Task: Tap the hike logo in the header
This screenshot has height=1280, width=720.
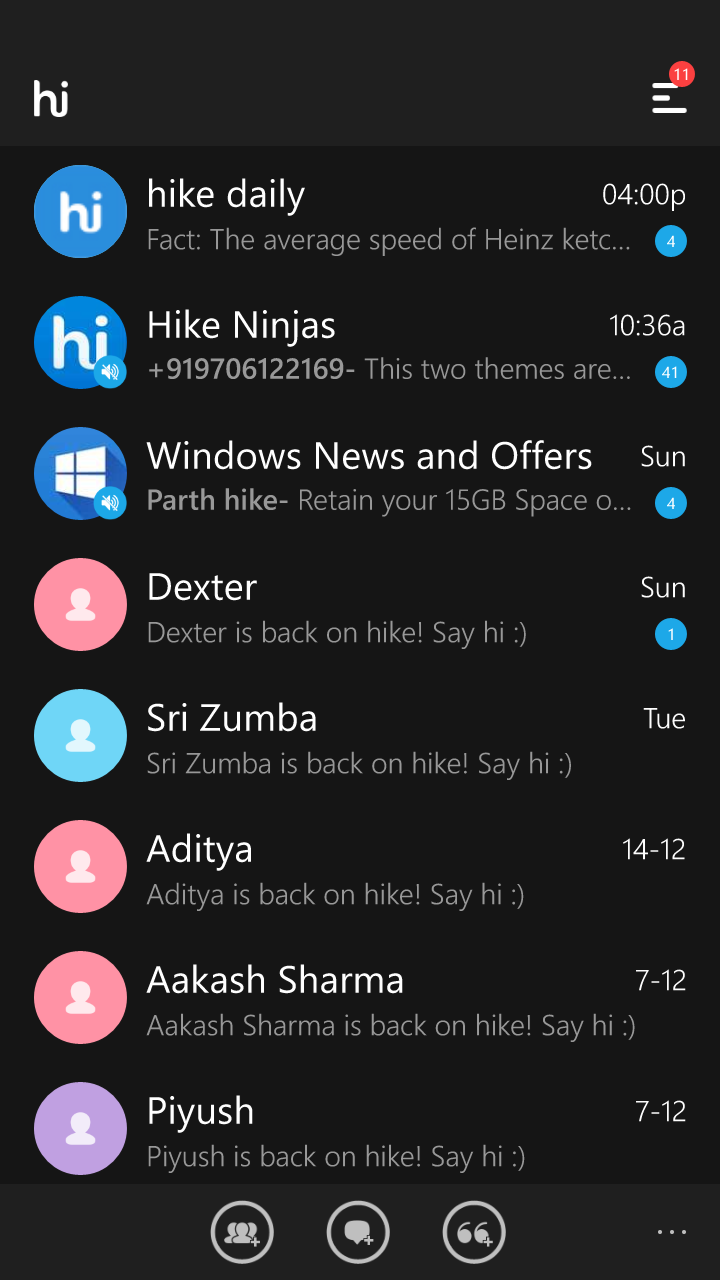Action: tap(51, 98)
